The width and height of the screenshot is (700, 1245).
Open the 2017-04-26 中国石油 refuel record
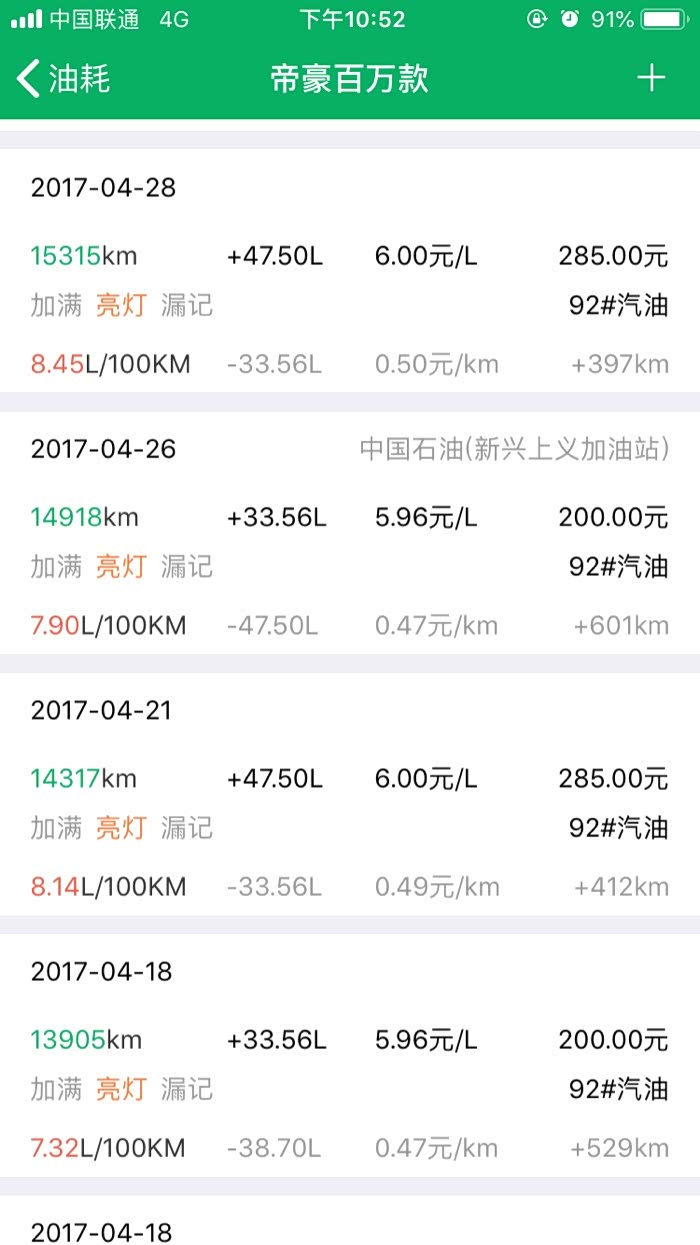[349, 534]
